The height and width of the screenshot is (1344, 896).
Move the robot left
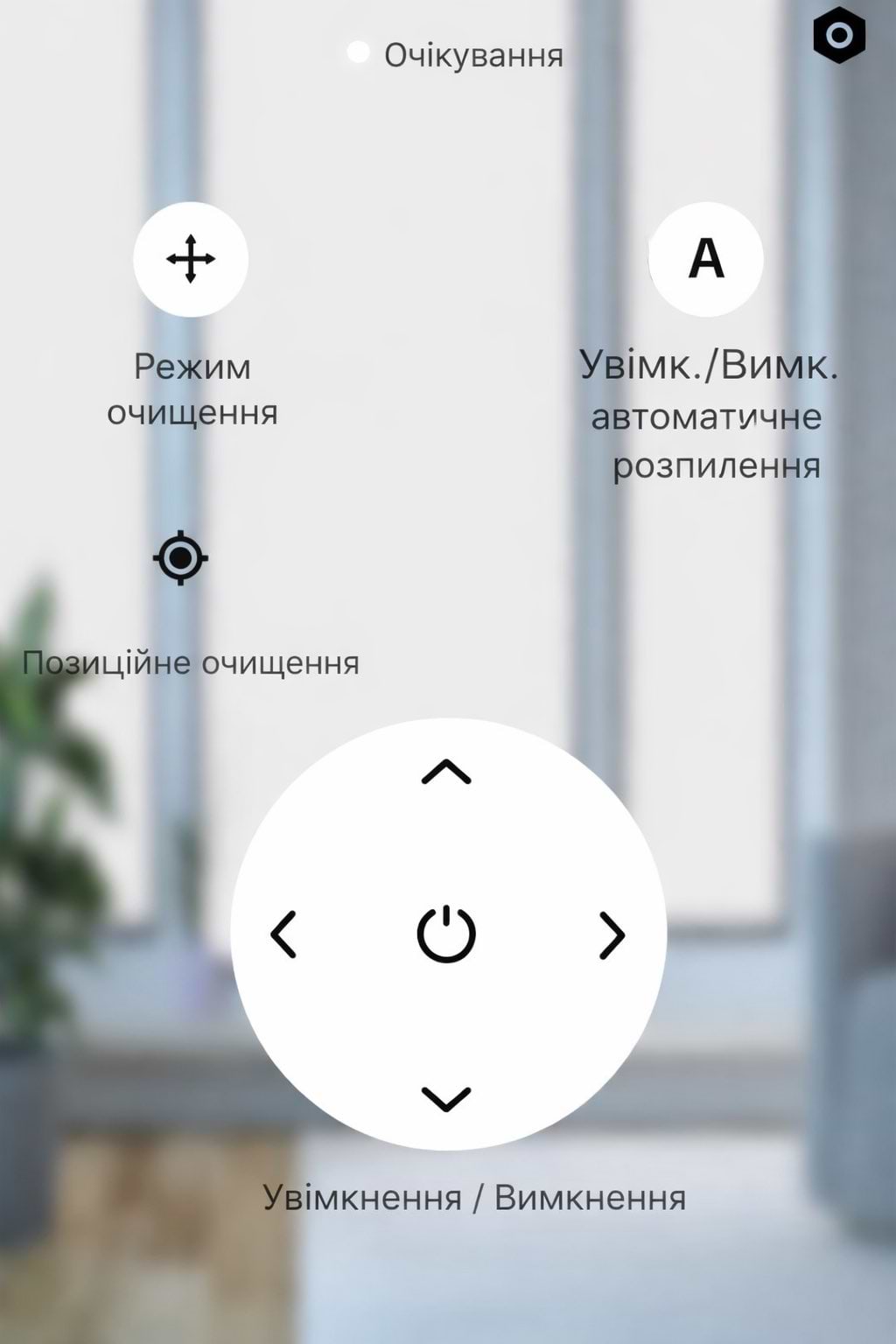tap(283, 934)
